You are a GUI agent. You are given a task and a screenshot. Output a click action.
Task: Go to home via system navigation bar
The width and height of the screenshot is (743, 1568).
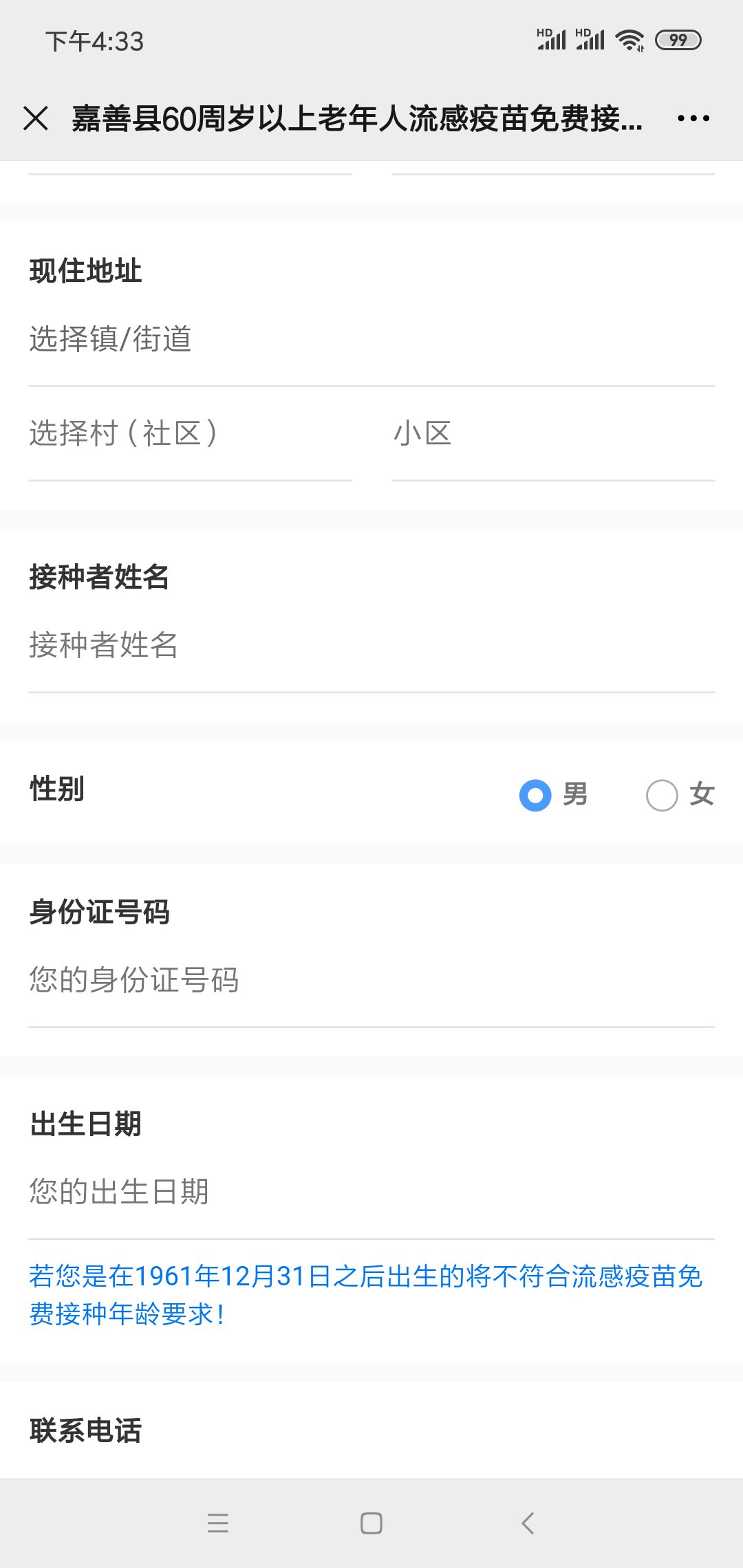click(371, 1523)
